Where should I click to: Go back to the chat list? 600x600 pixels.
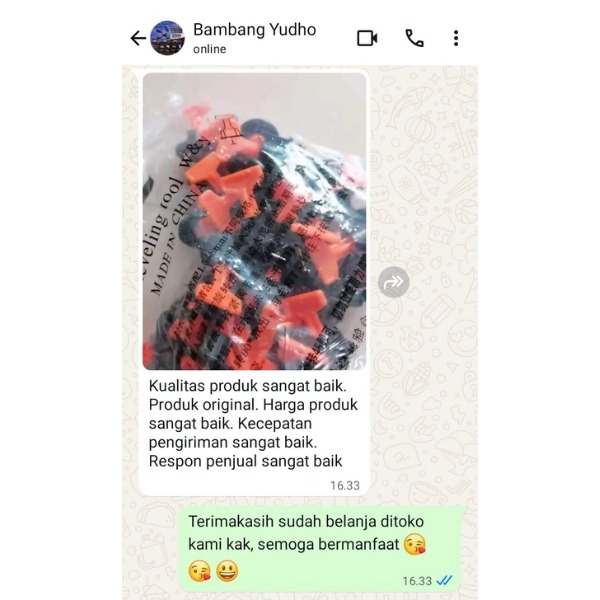coord(137,38)
